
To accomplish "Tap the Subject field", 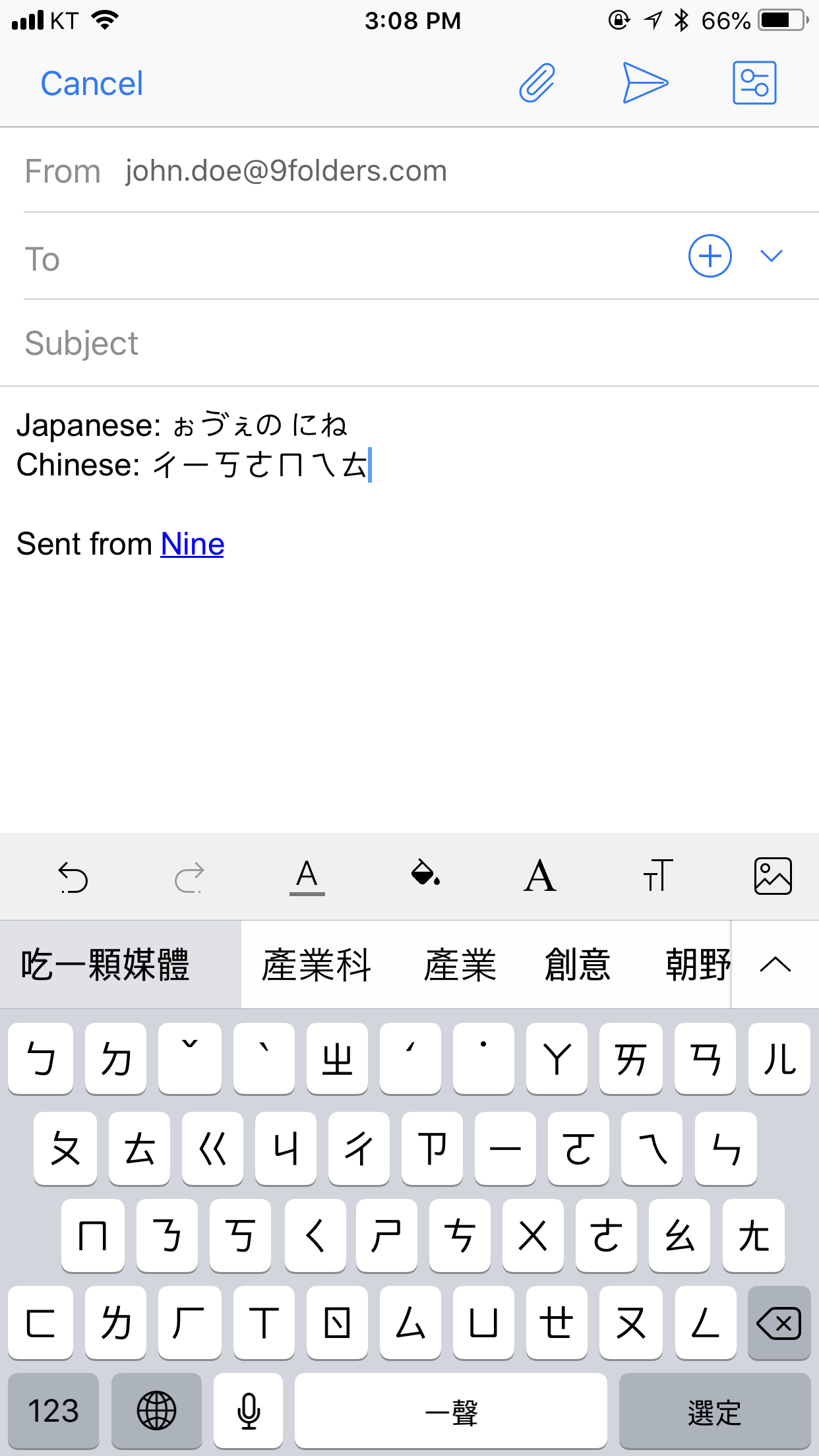I will [409, 343].
